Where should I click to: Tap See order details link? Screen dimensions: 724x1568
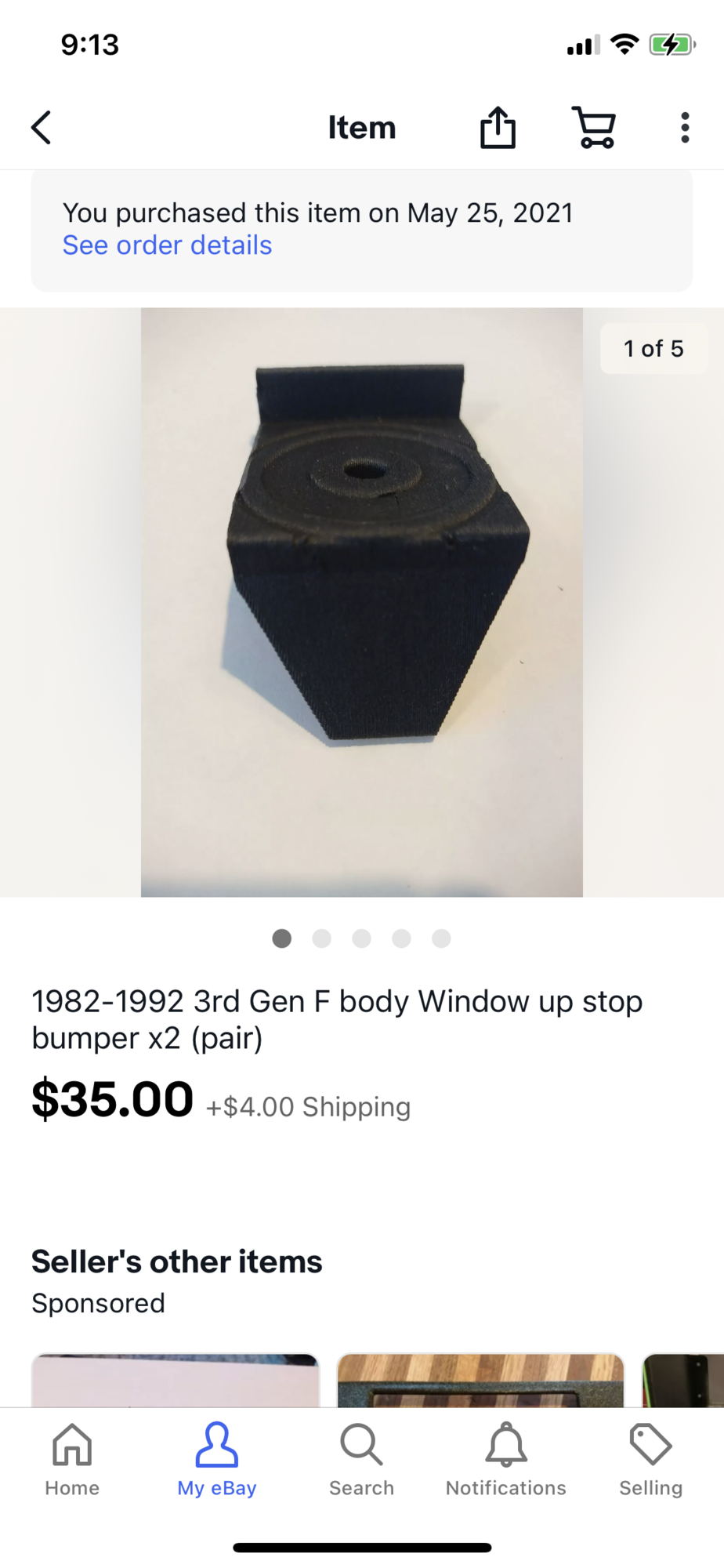(168, 245)
